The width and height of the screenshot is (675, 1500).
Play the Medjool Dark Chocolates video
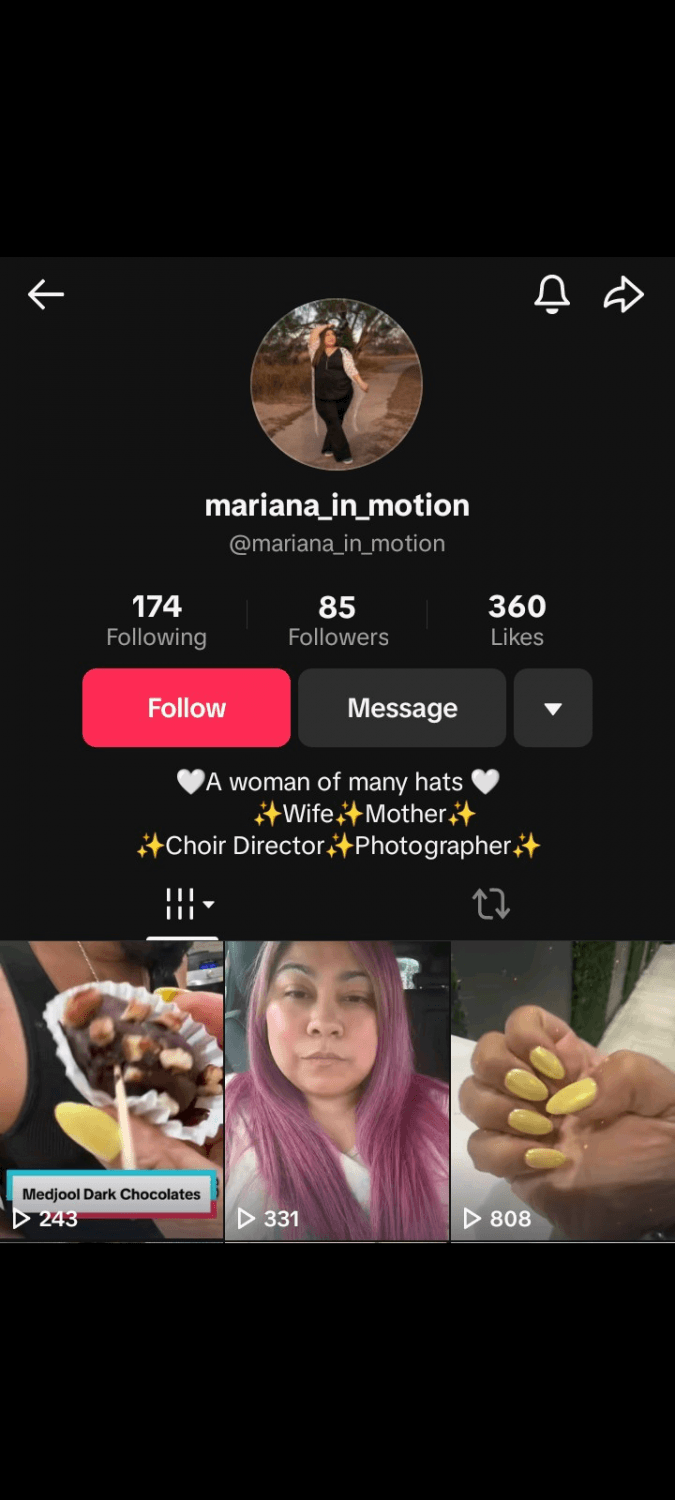coord(111,1090)
